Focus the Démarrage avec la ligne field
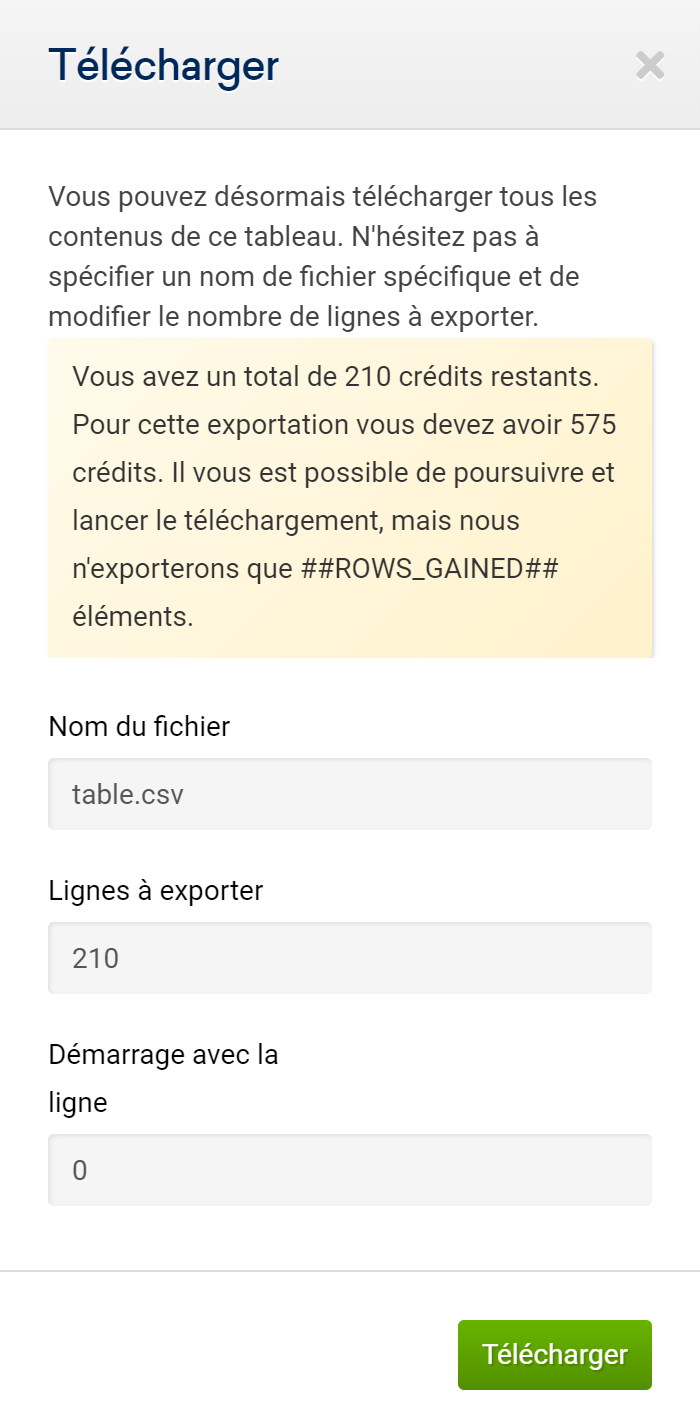 click(x=350, y=1170)
